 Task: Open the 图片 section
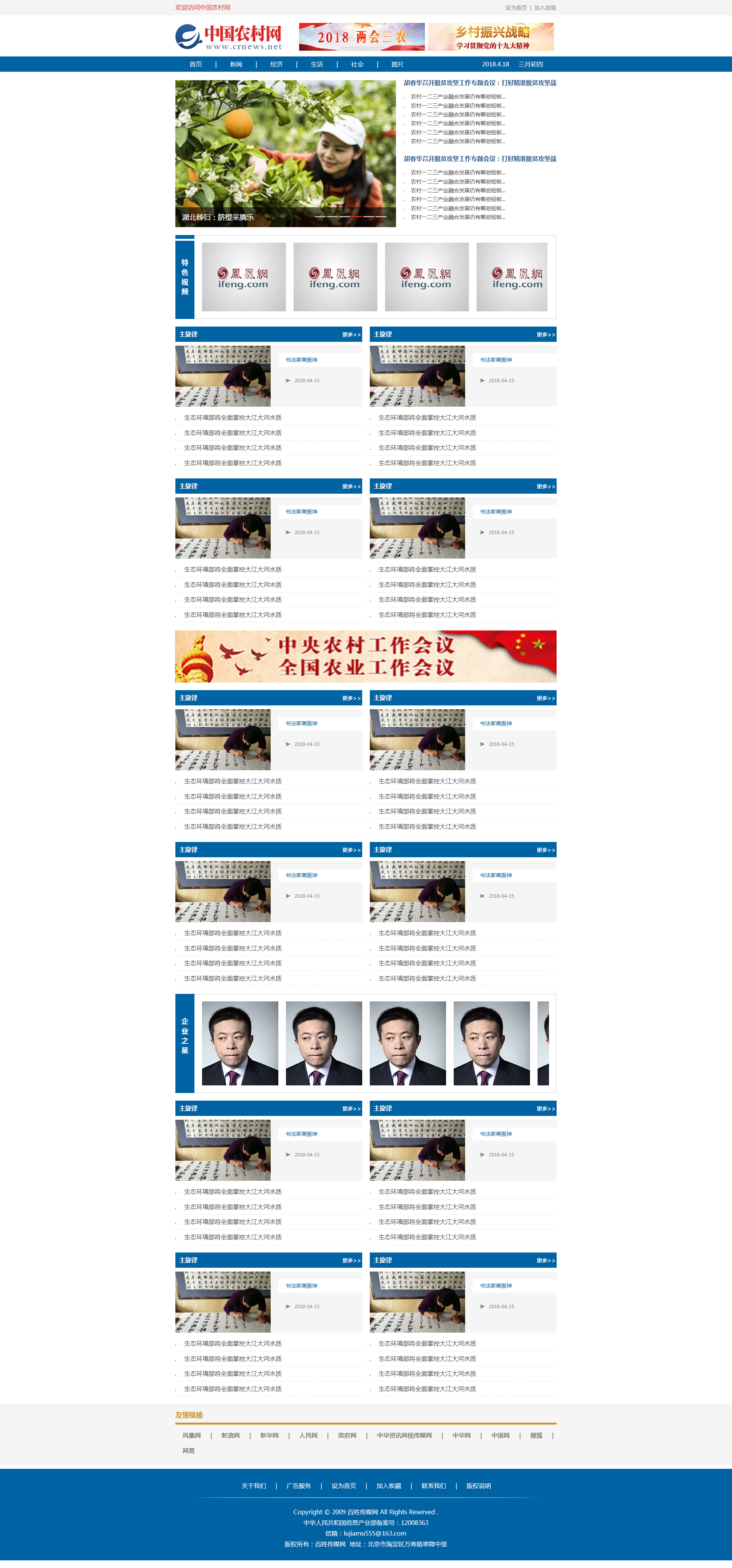[397, 64]
